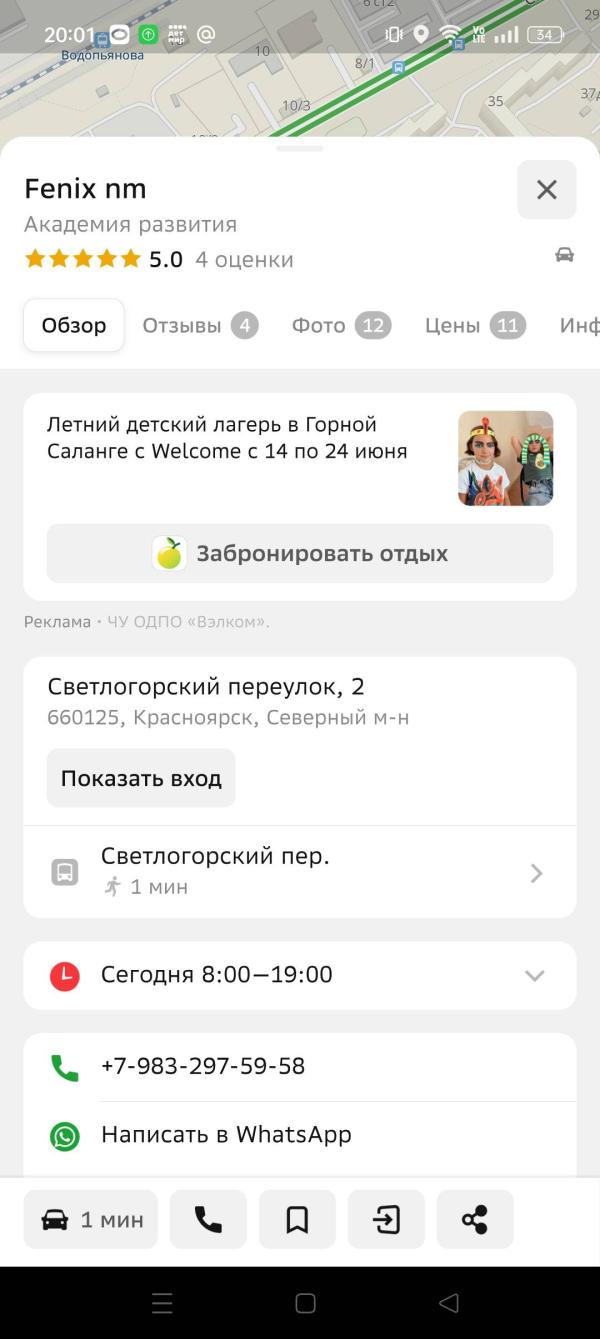The image size is (600, 1339).
Task: Tap the phone call icon in bottom bar
Action: (208, 1219)
